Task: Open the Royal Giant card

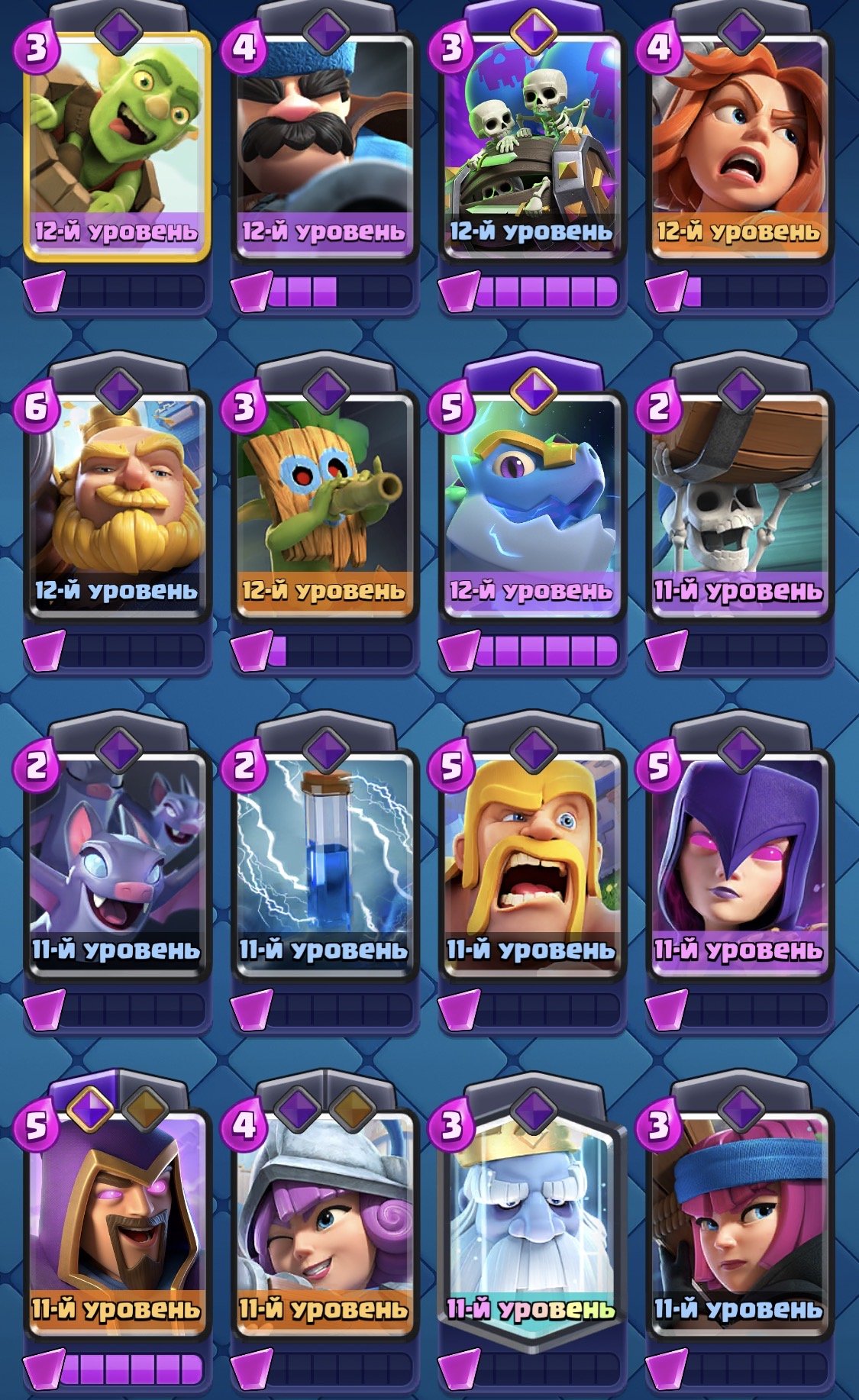Action: 117,504
